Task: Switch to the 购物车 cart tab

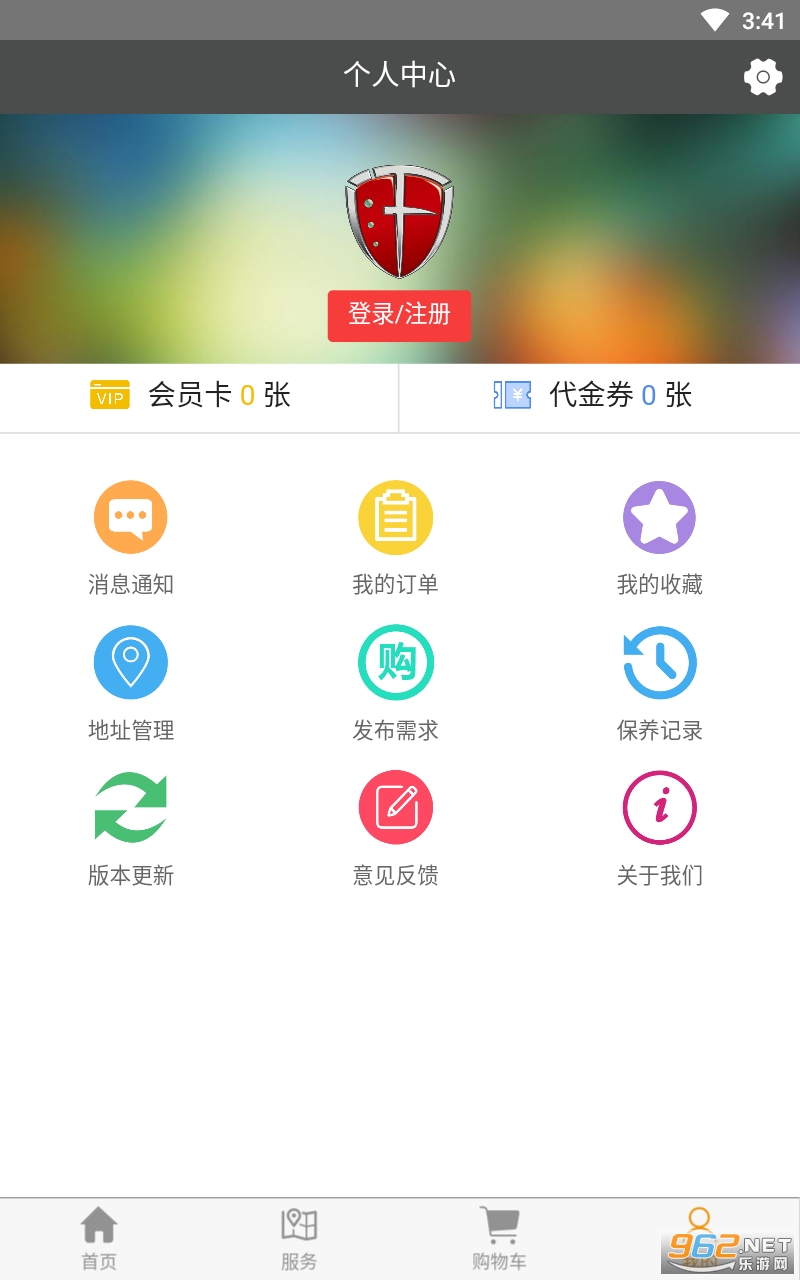Action: click(499, 1238)
